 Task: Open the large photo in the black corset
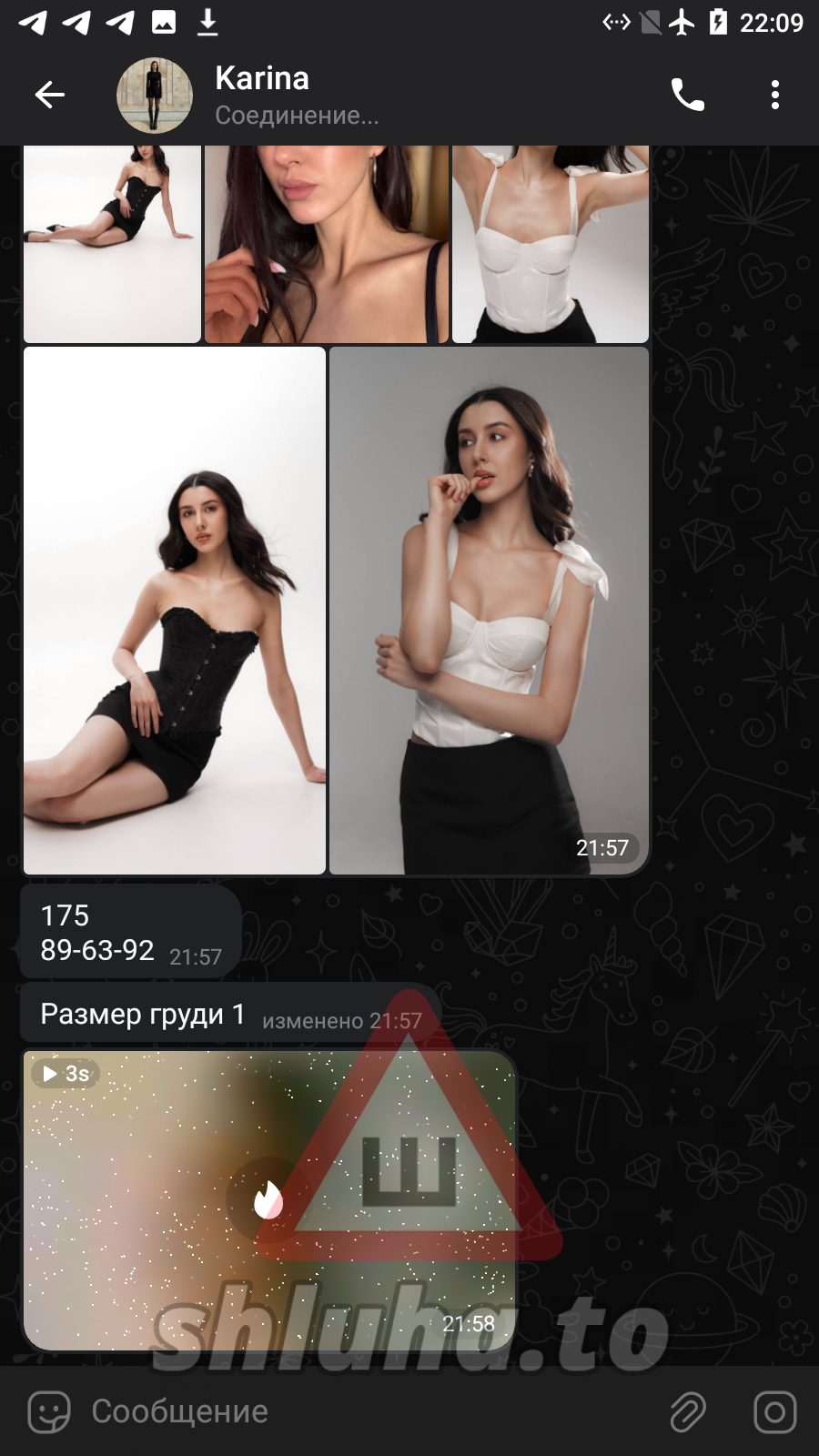tap(175, 611)
